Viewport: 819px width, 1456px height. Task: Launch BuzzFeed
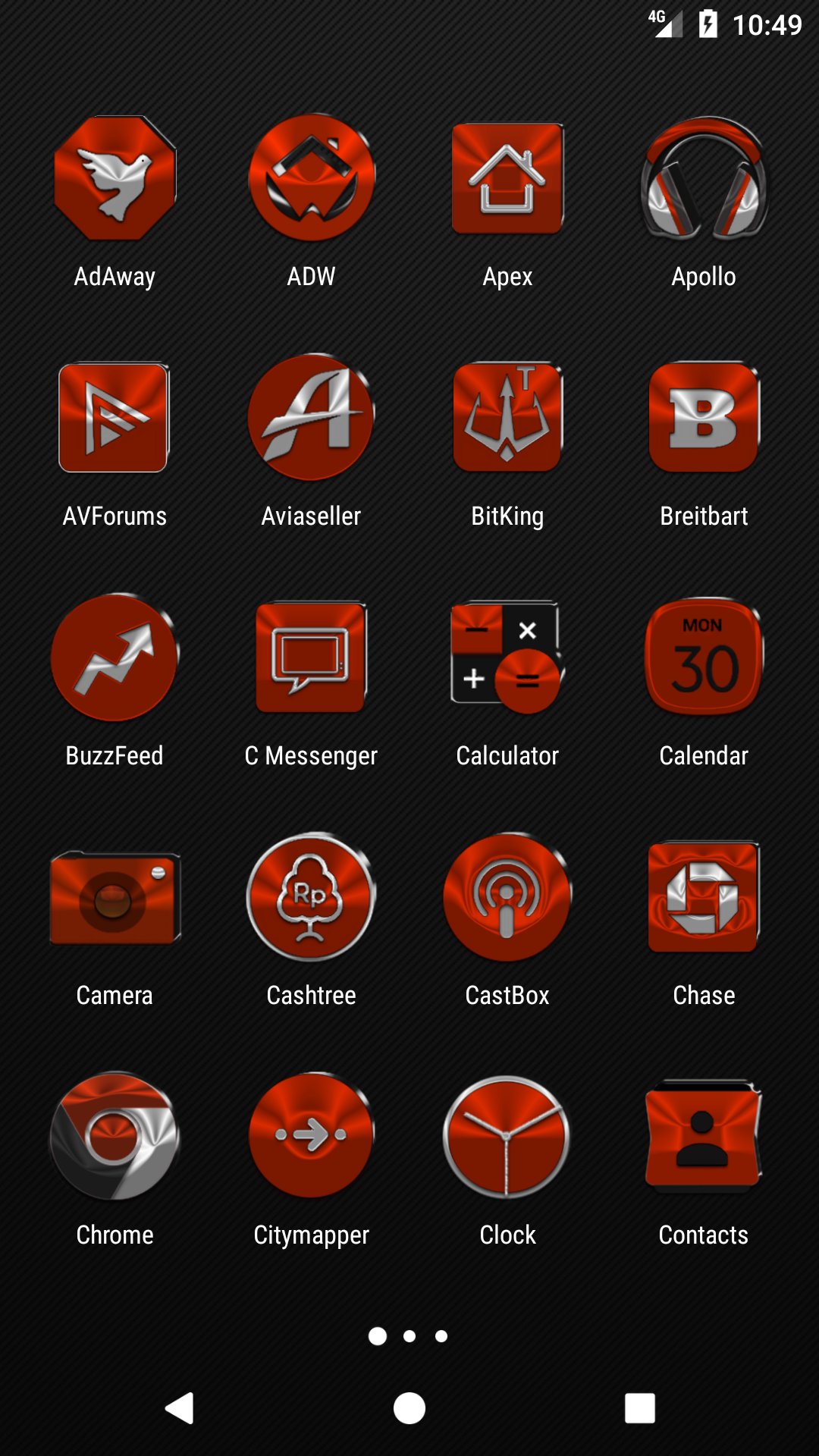coord(115,657)
